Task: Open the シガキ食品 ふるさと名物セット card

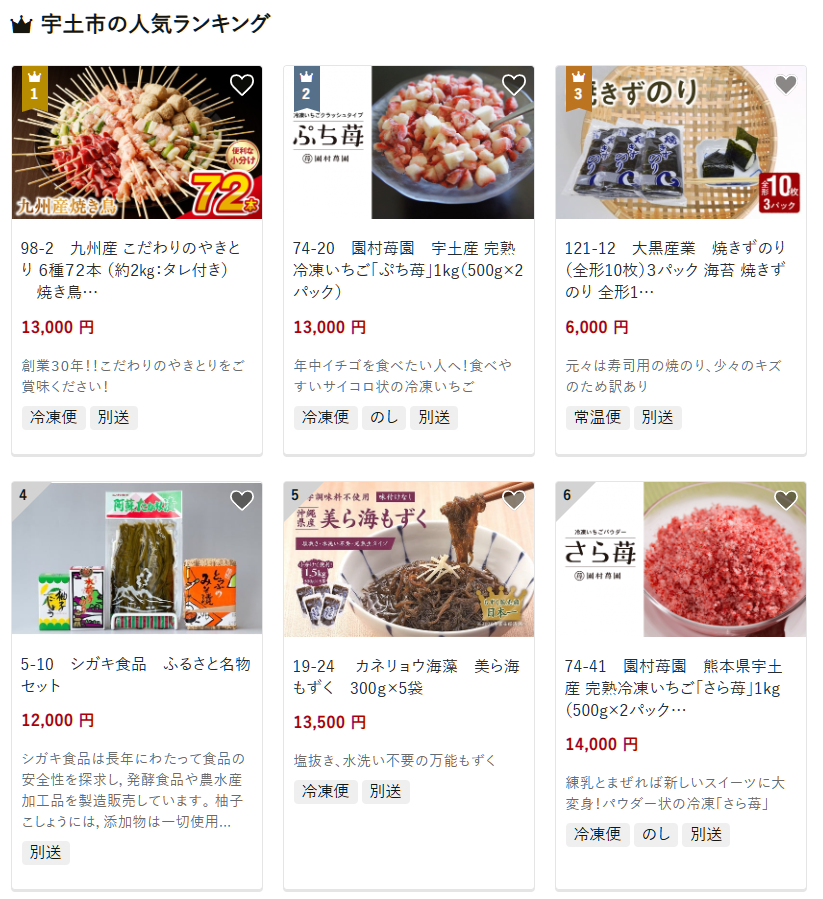Action: [x=136, y=675]
